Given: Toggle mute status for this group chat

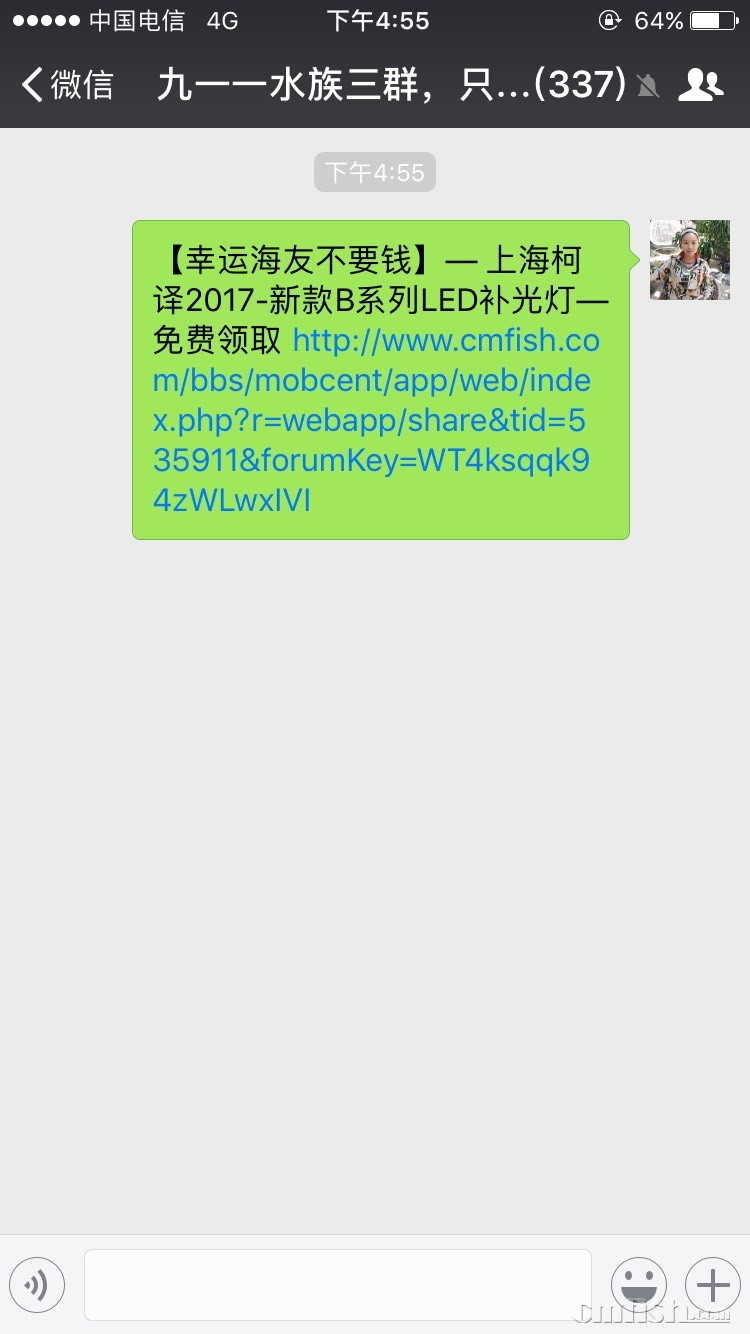Looking at the screenshot, I should [648, 86].
